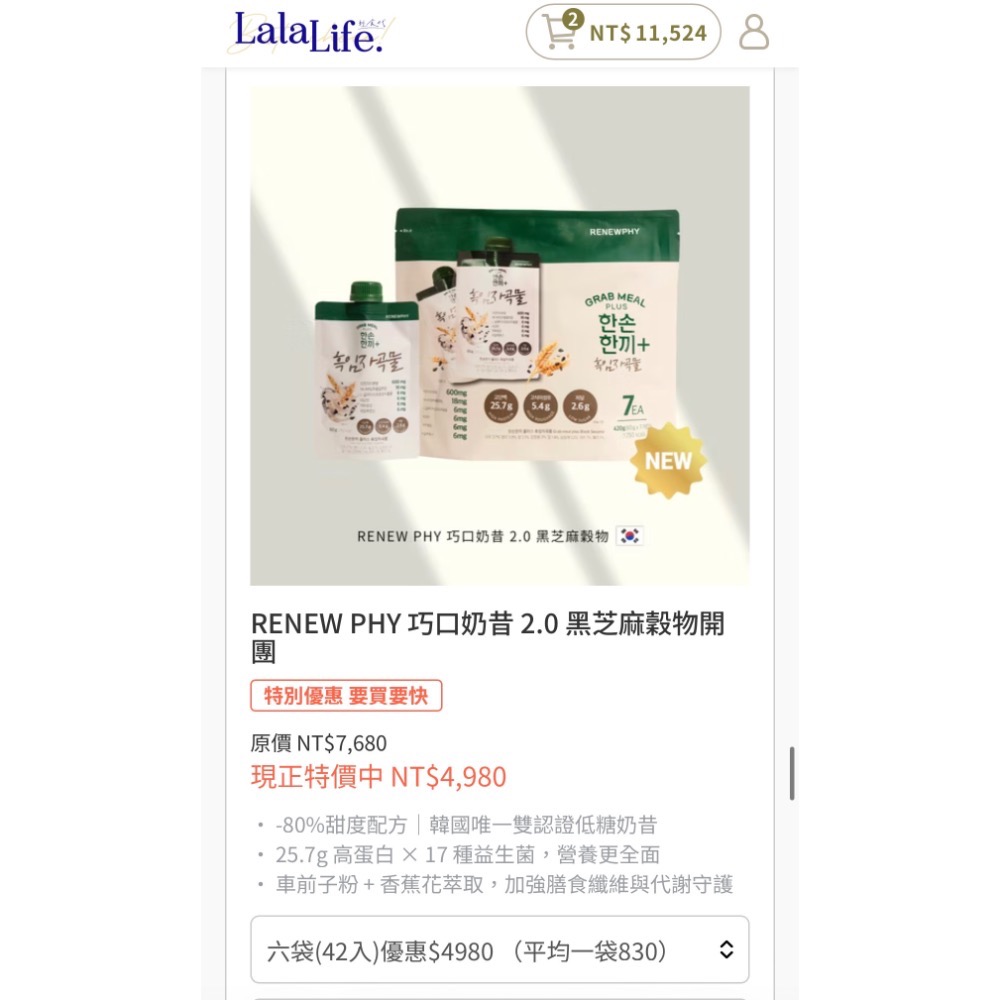Expand the 六袋(42入) package option dropdown
Image resolution: width=1000 pixels, height=1000 pixels.
(x=499, y=950)
